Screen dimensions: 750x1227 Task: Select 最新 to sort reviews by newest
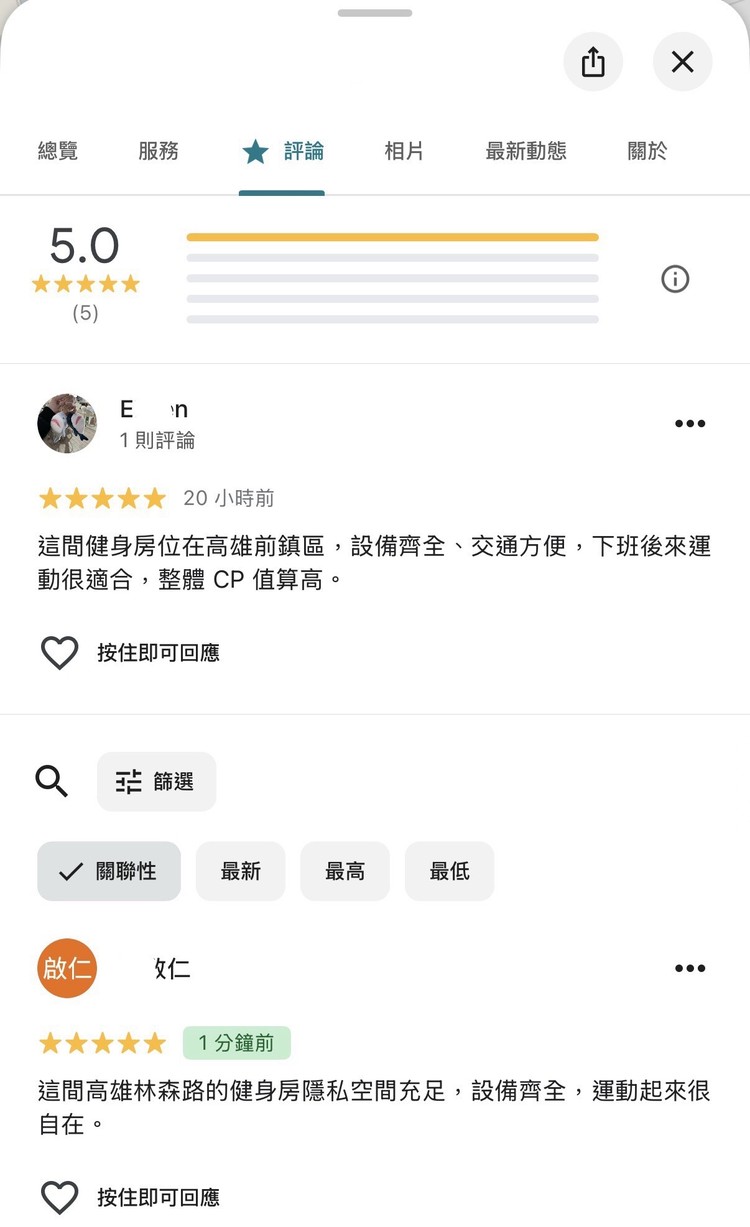240,871
